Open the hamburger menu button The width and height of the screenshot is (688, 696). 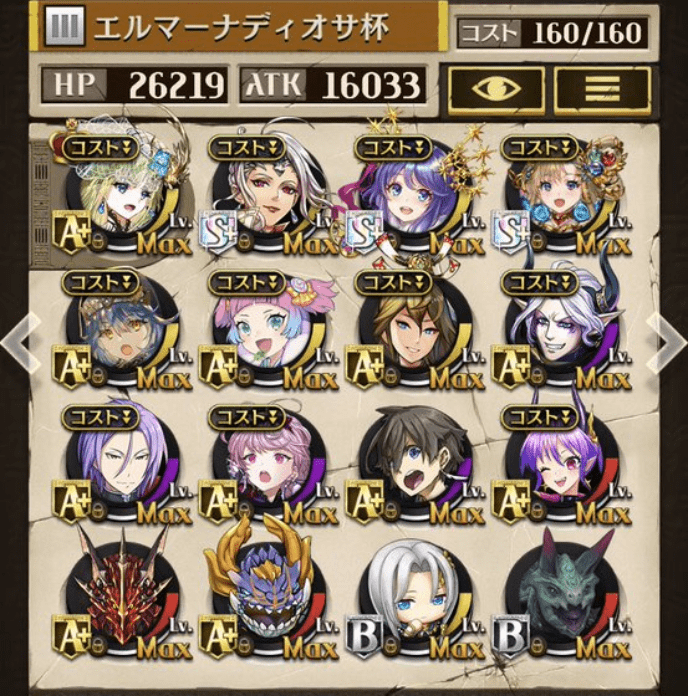tap(602, 90)
